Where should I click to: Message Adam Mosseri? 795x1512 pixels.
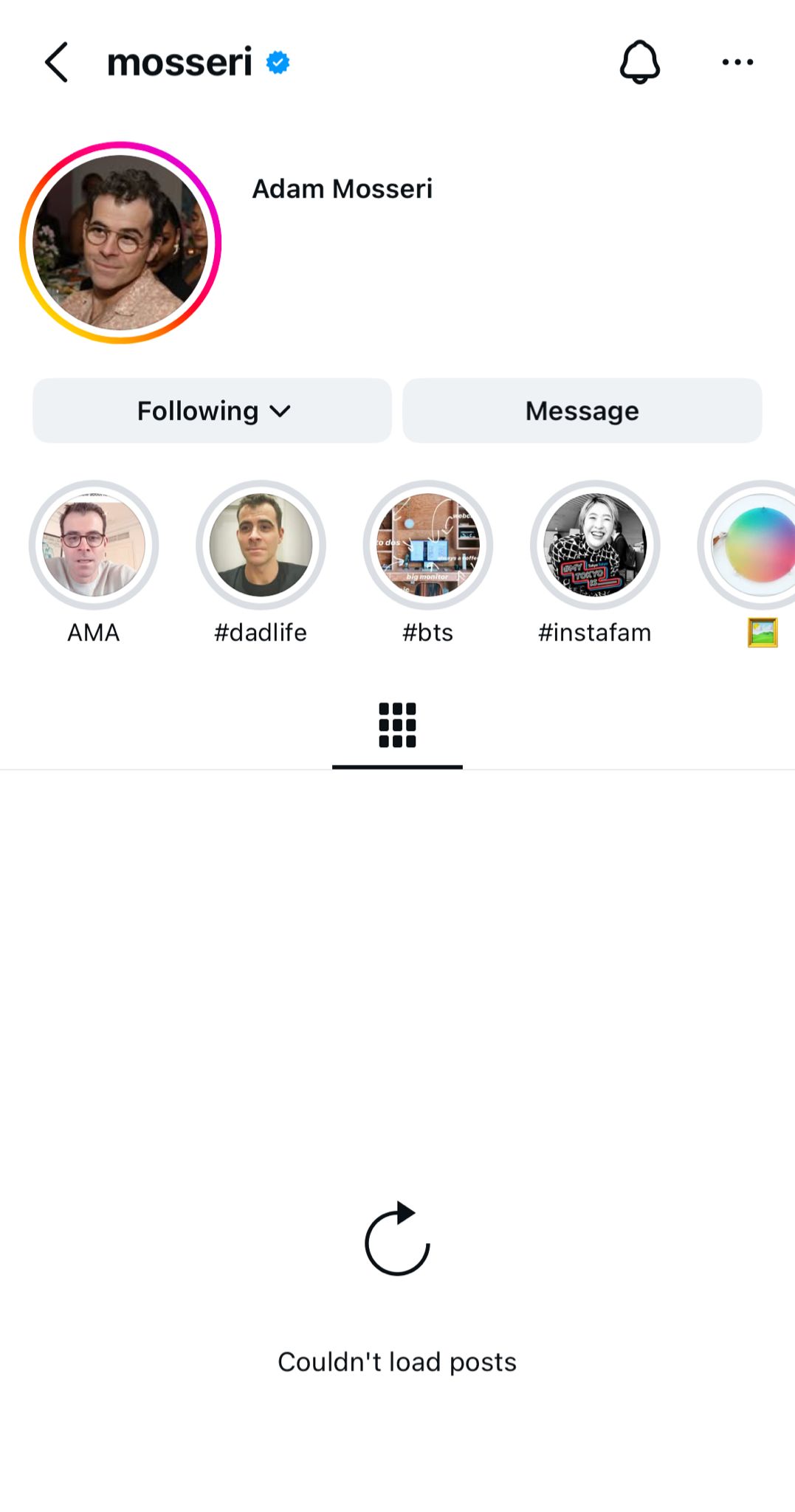582,411
